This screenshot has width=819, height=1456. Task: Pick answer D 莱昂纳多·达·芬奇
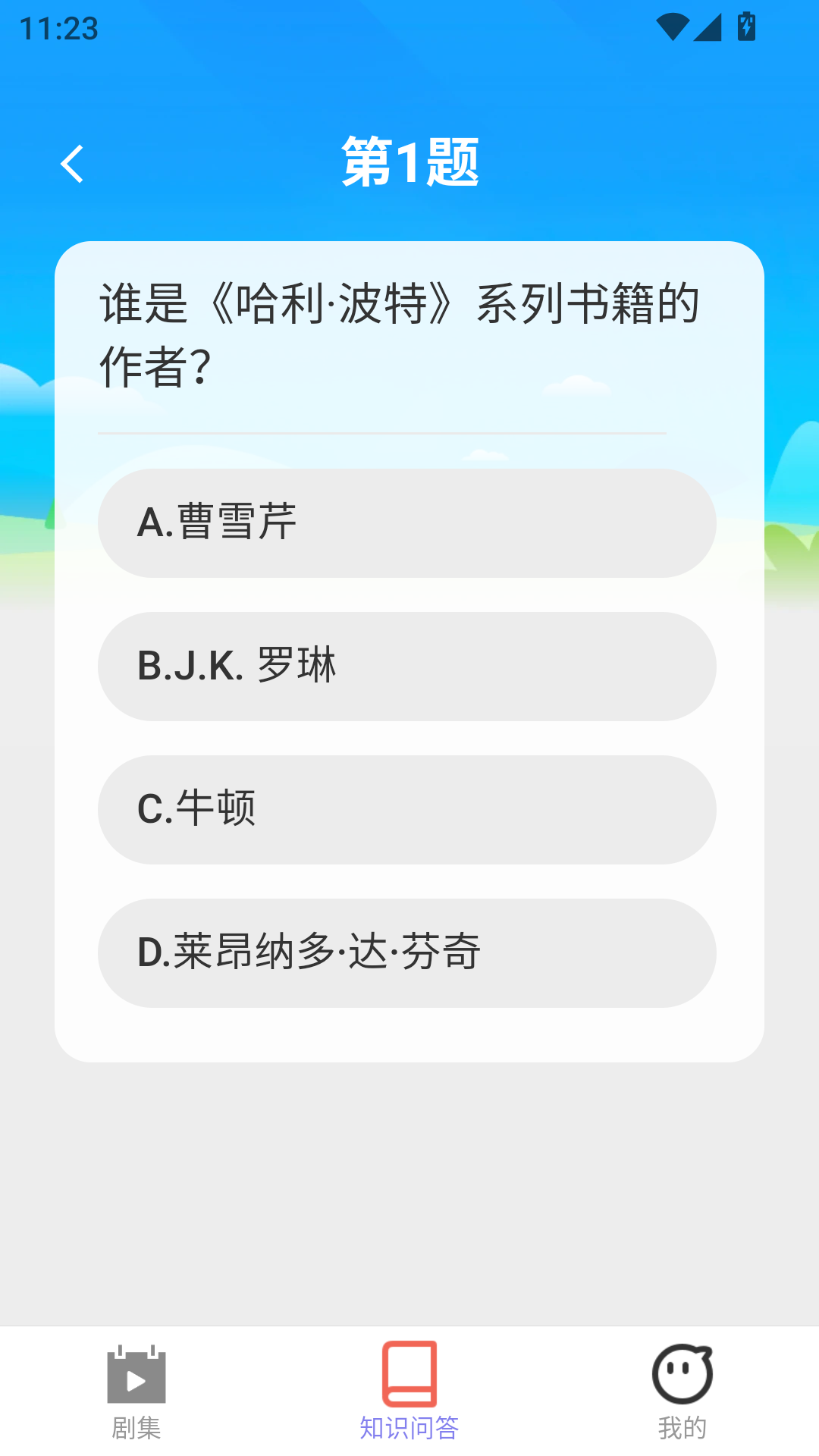point(407,954)
